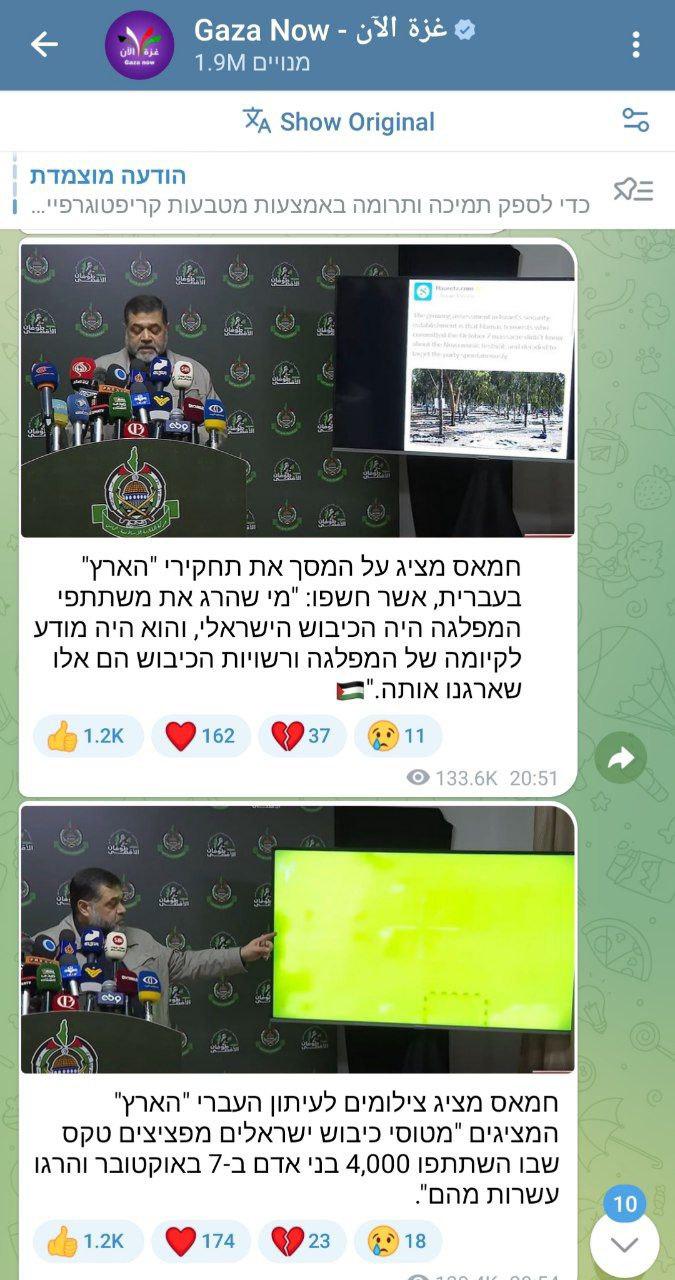Open first press conference photo with Haaretz slide
The height and width of the screenshot is (1280, 675).
pyautogui.click(x=298, y=391)
